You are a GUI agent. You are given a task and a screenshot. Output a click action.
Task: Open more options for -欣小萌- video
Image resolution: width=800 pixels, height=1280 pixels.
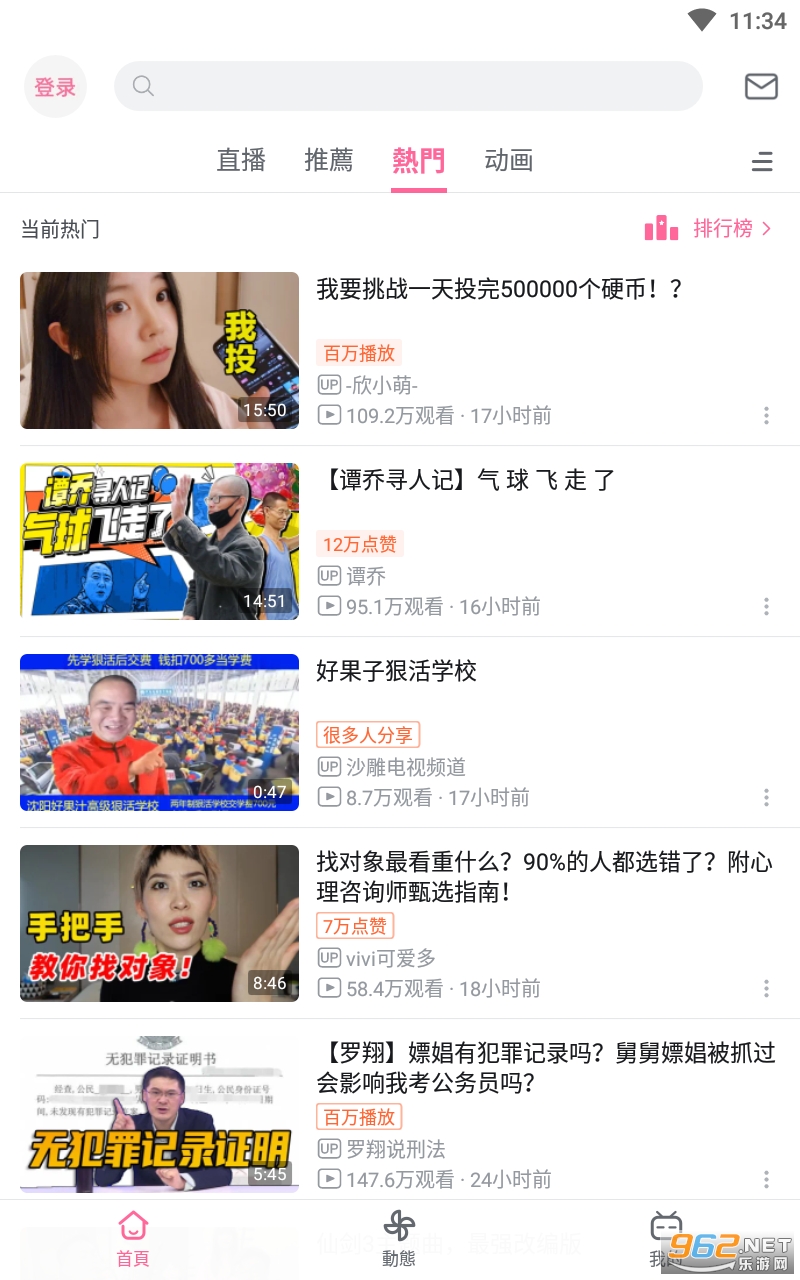[x=766, y=415]
